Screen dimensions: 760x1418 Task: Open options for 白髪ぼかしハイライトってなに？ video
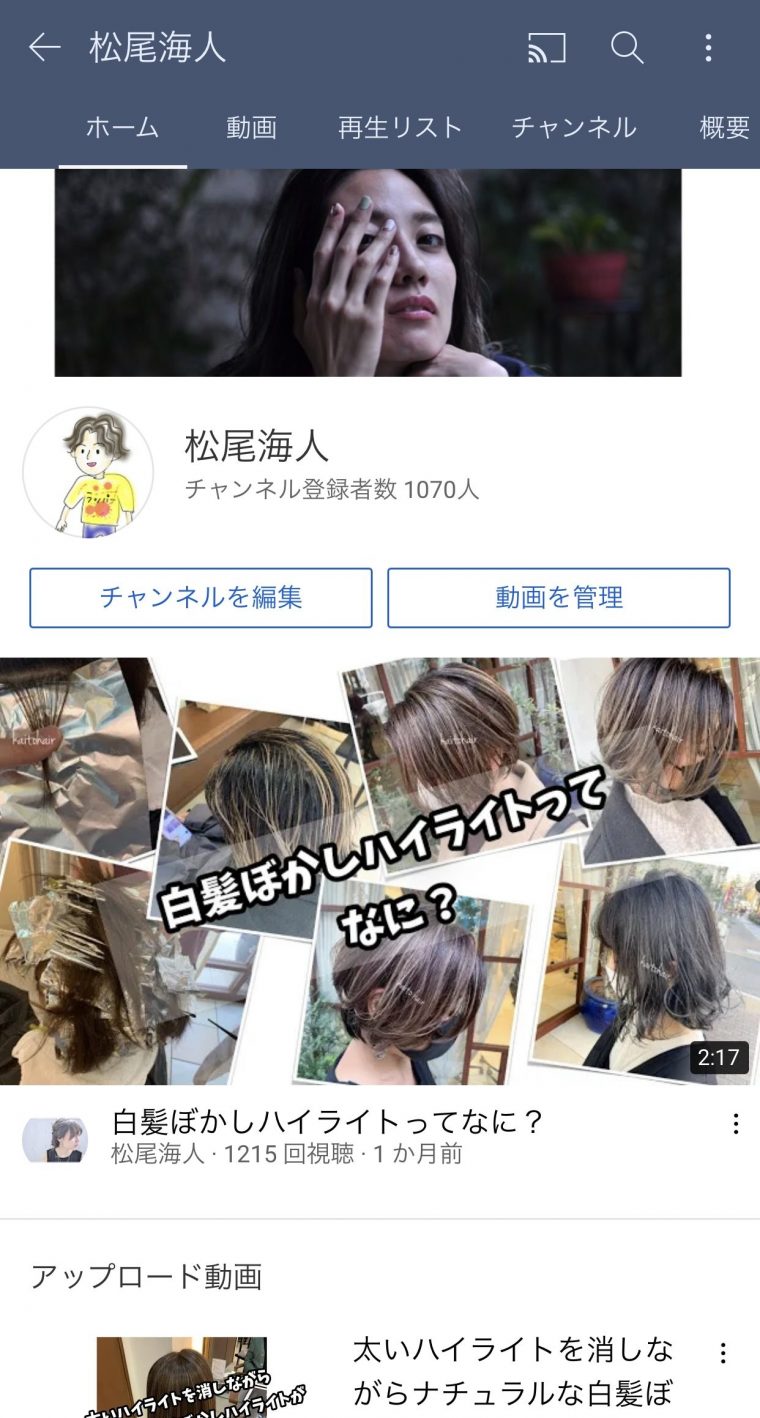pyautogui.click(x=736, y=1124)
